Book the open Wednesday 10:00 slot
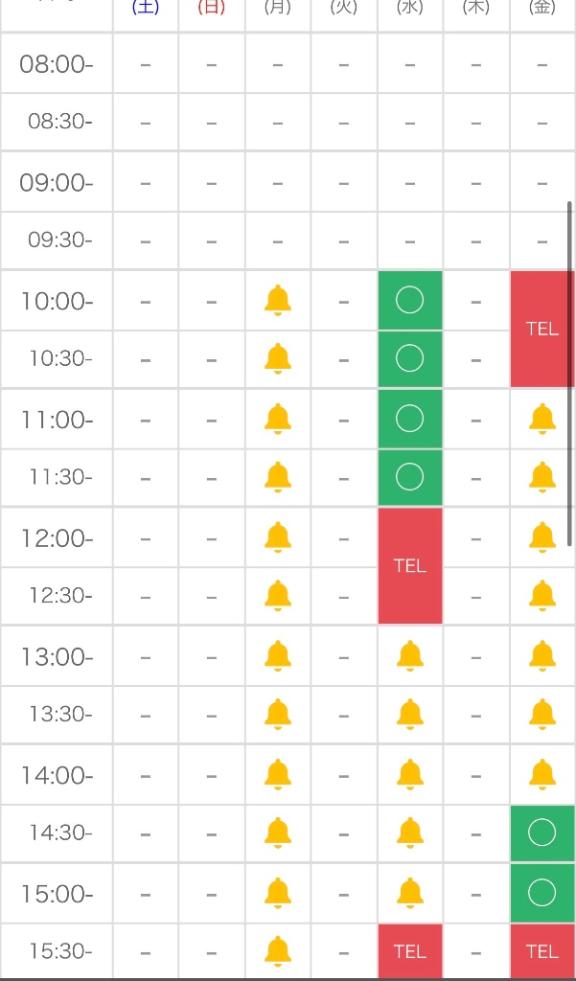 point(410,301)
